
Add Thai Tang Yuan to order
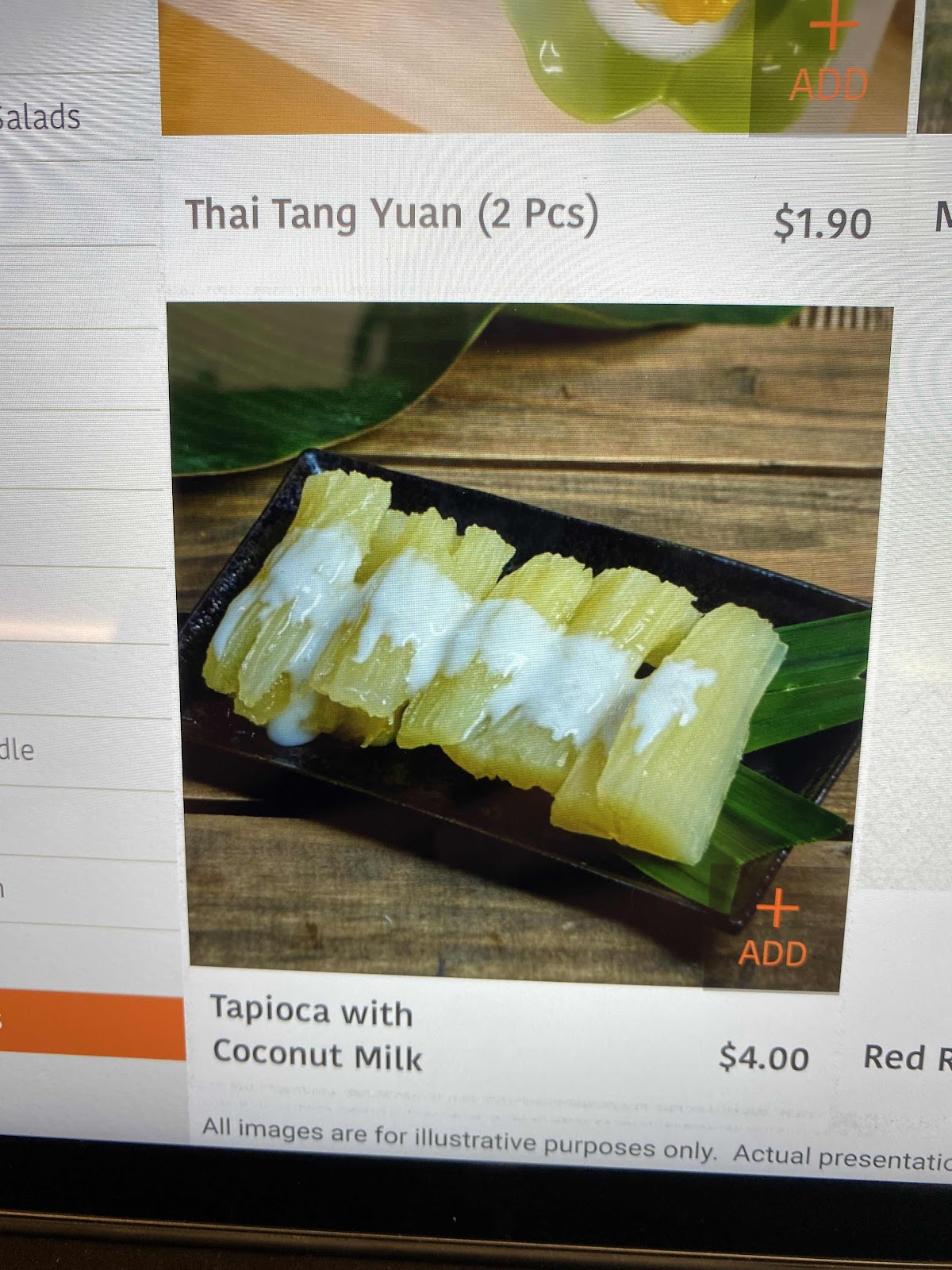[x=830, y=60]
